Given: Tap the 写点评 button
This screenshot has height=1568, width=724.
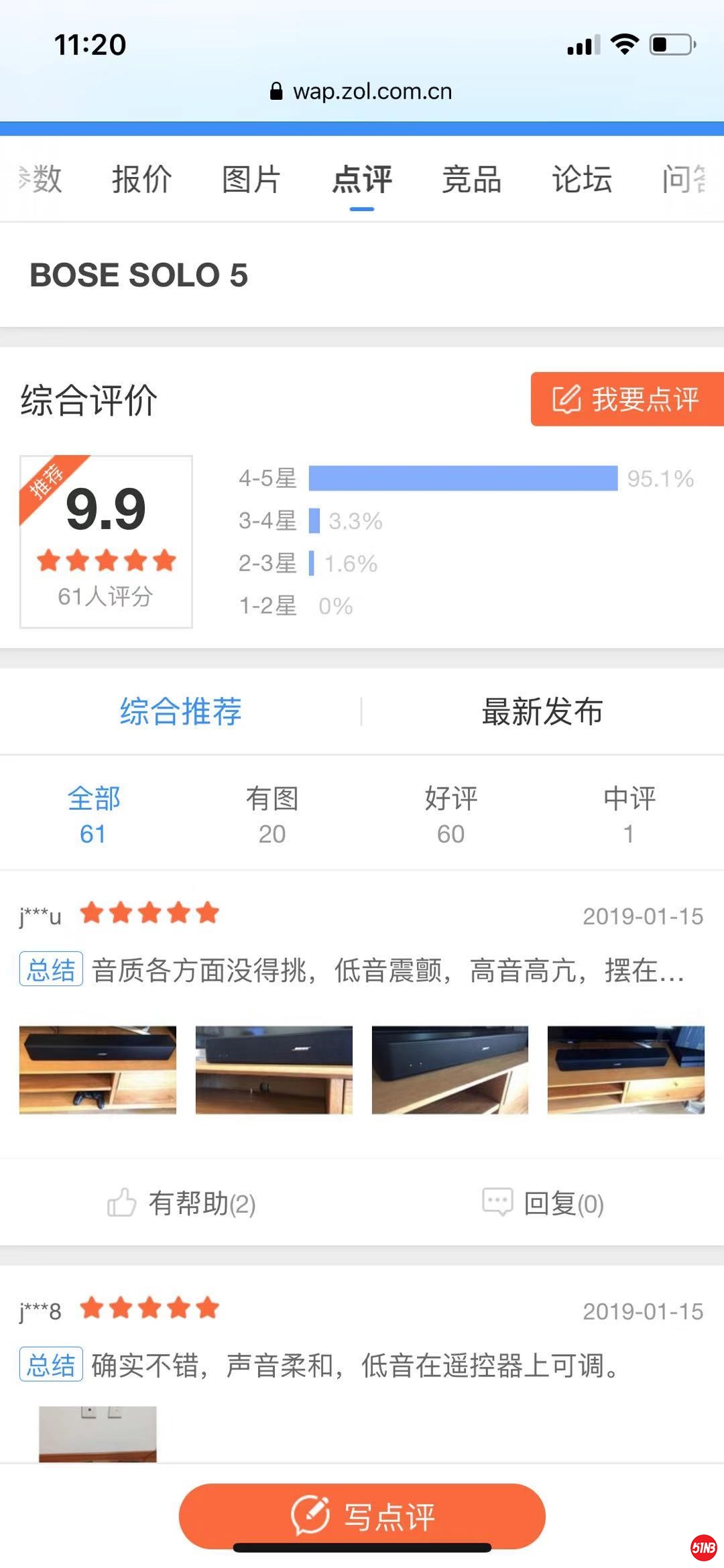Looking at the screenshot, I should tap(362, 1516).
